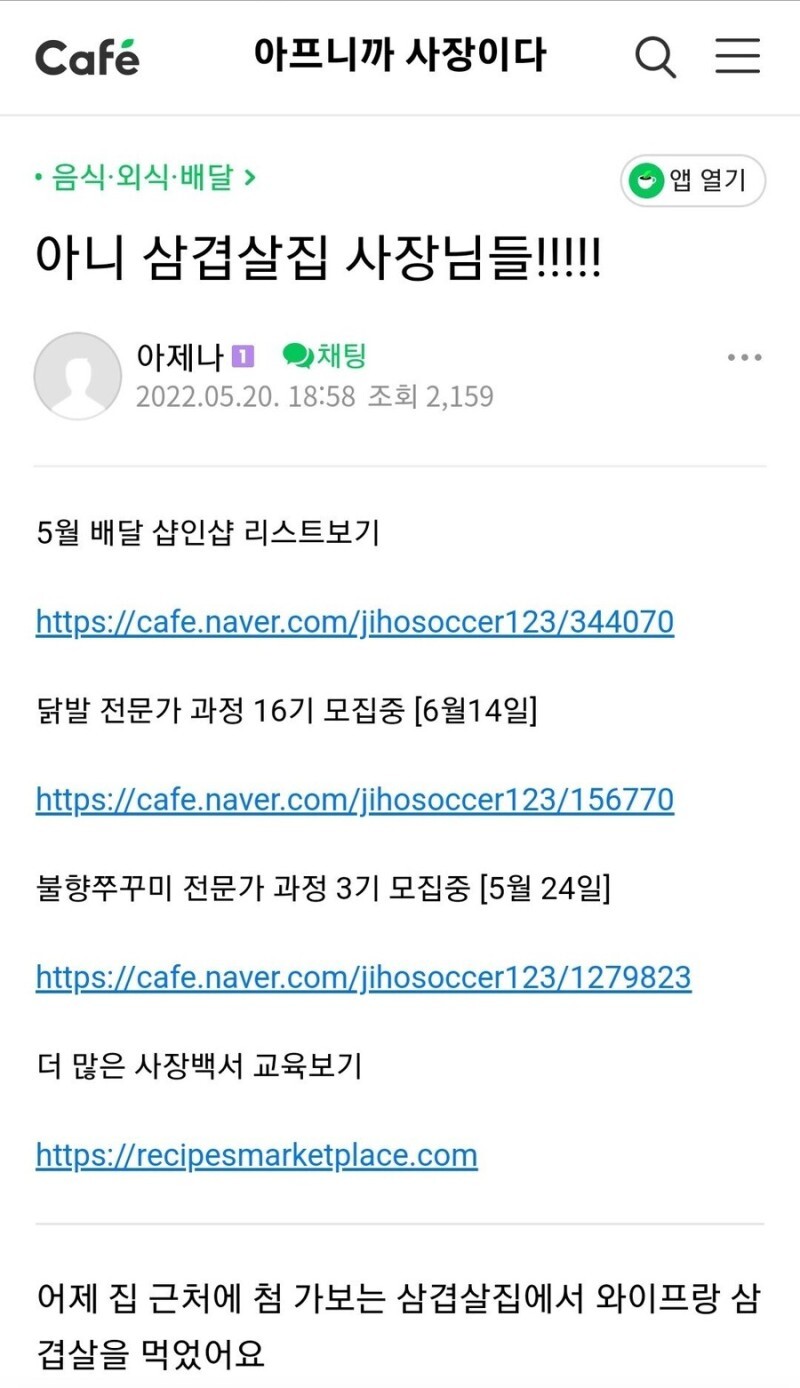Open the 불향쭈꾸미 link ending in 1279823
This screenshot has height=1388, width=800.
pos(363,977)
